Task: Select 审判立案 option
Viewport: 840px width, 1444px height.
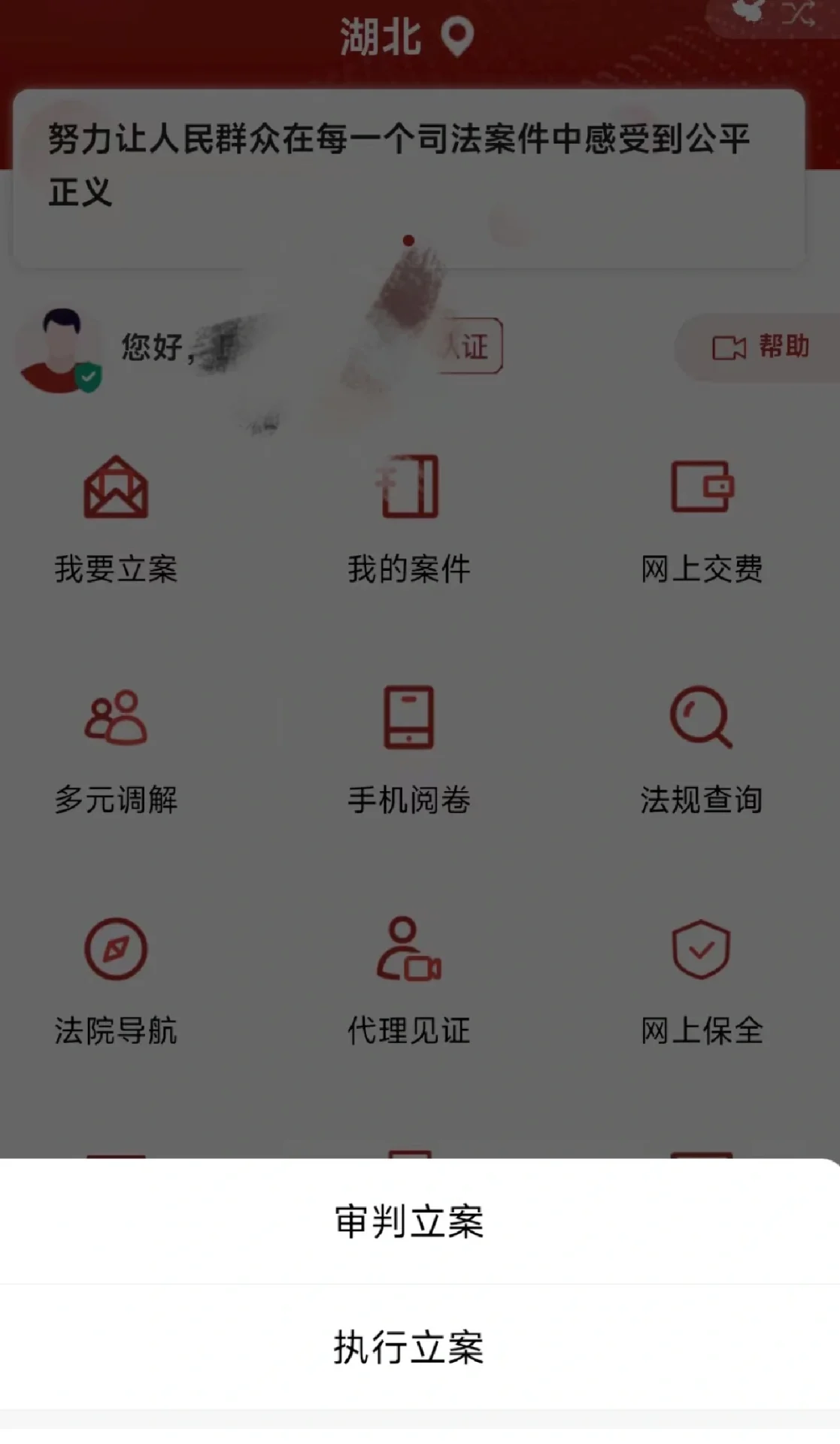Action: point(408,1221)
